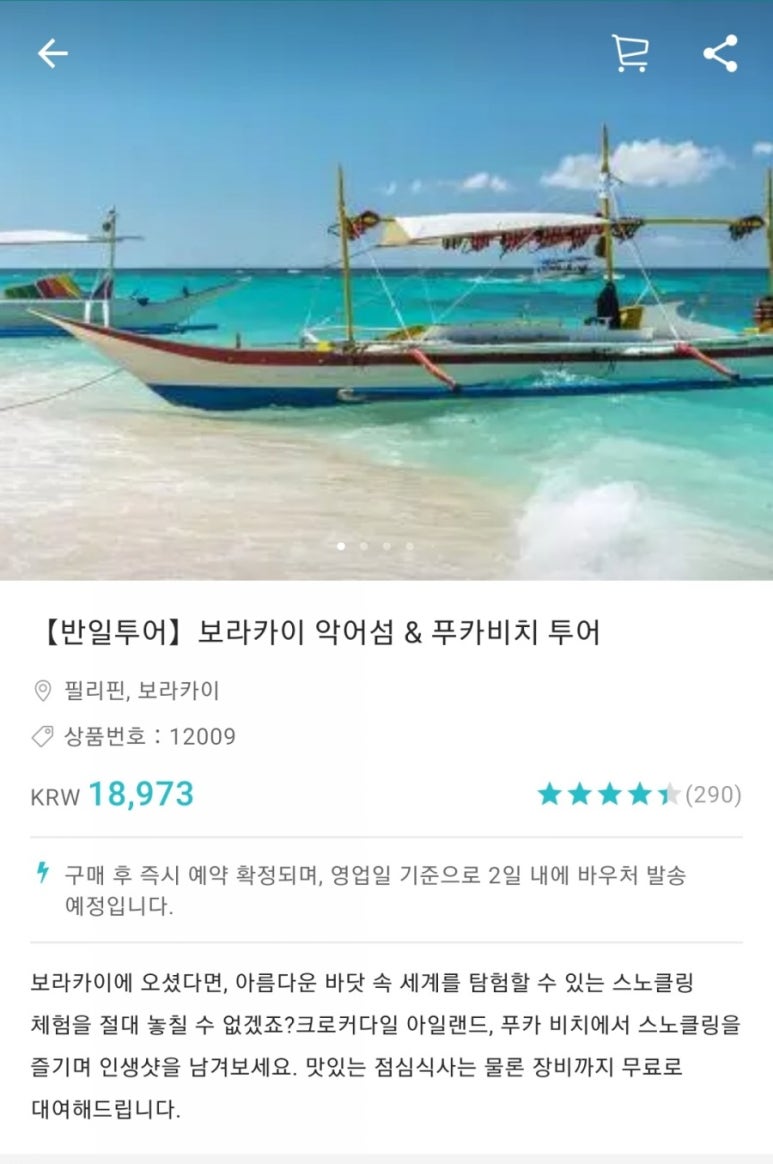Open the shopping cart
This screenshot has width=773, height=1164.
629,54
